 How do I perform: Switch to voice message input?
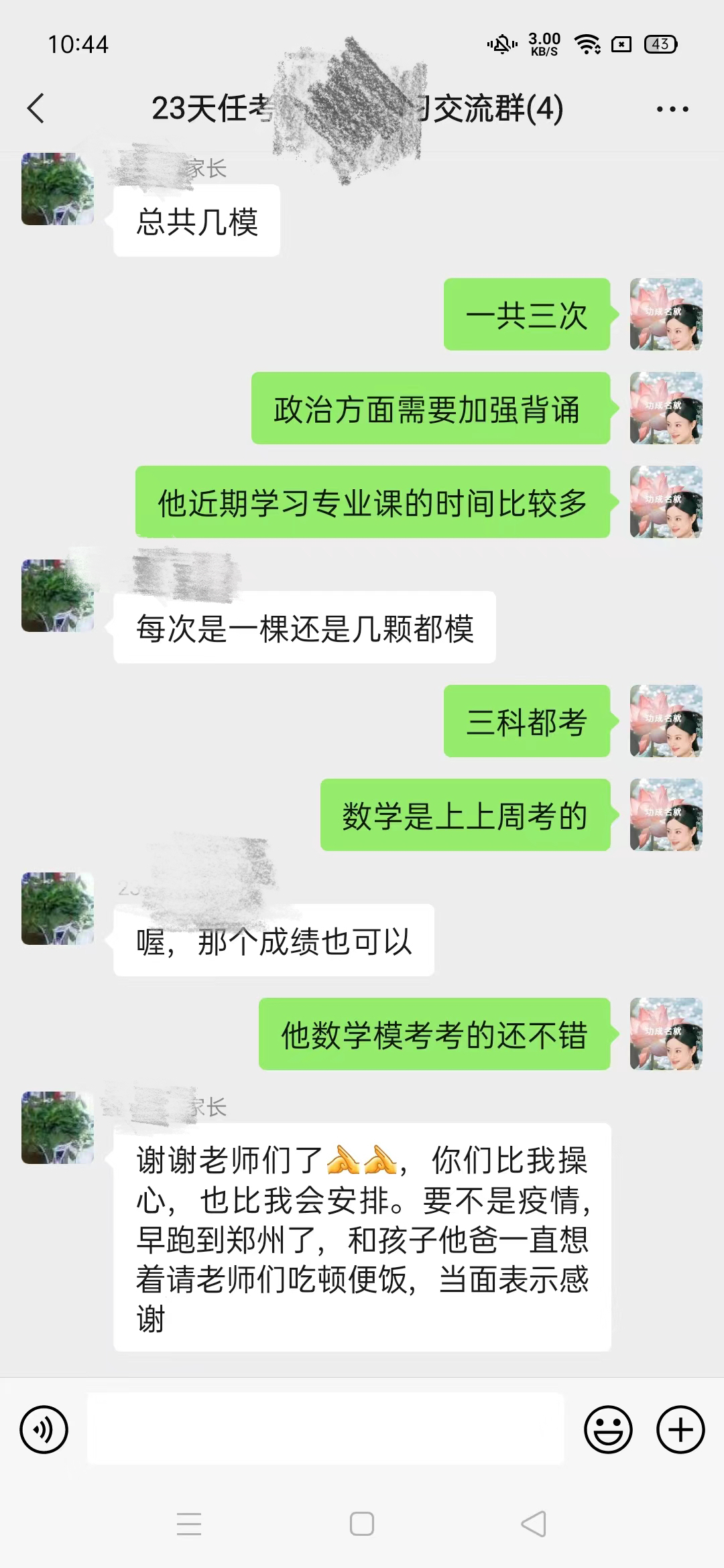[44, 1430]
